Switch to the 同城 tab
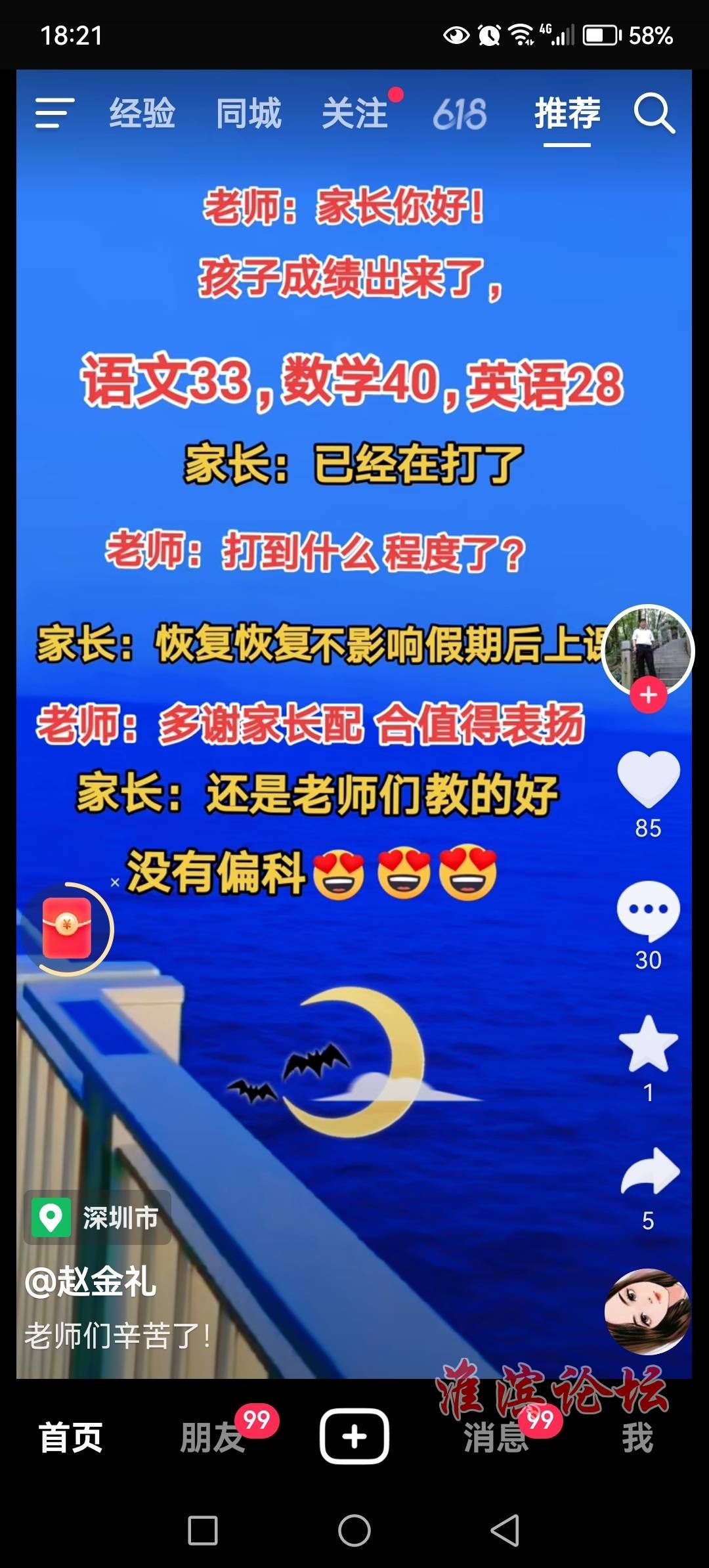709x1568 pixels. (x=249, y=113)
